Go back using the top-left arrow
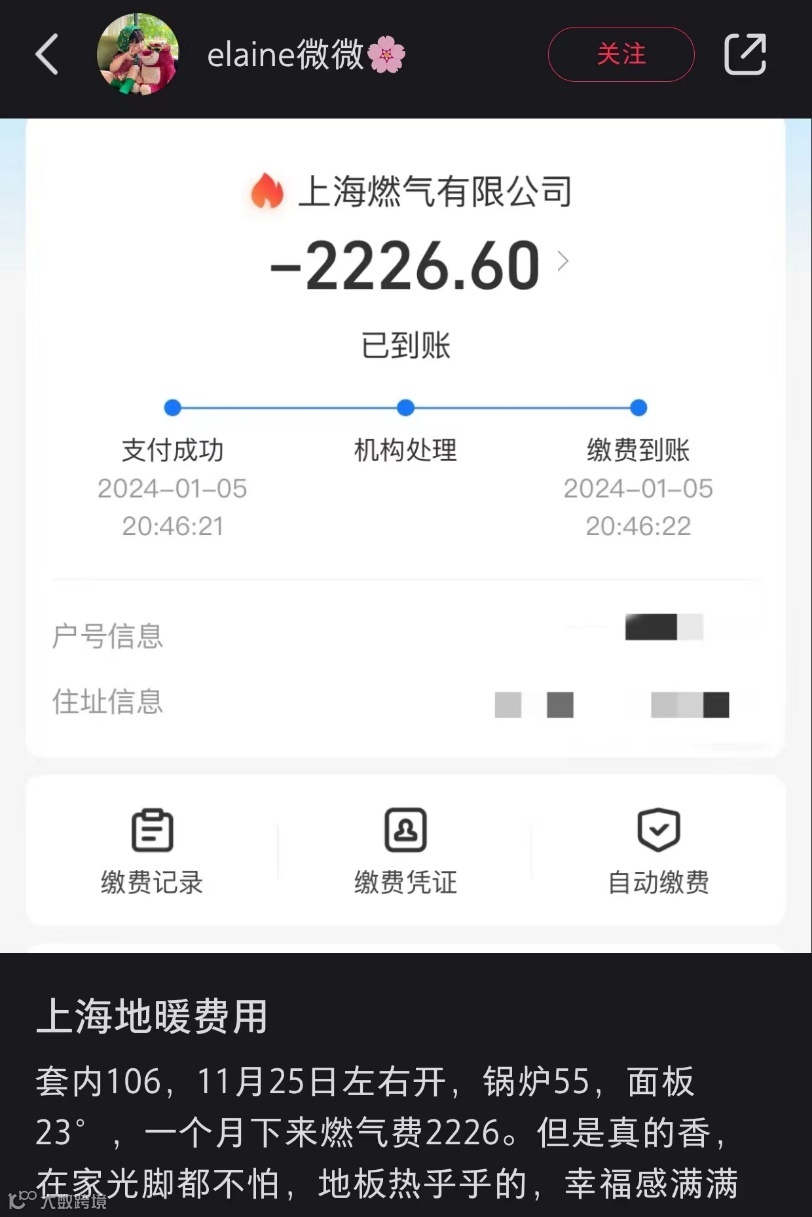812x1217 pixels. (x=47, y=54)
